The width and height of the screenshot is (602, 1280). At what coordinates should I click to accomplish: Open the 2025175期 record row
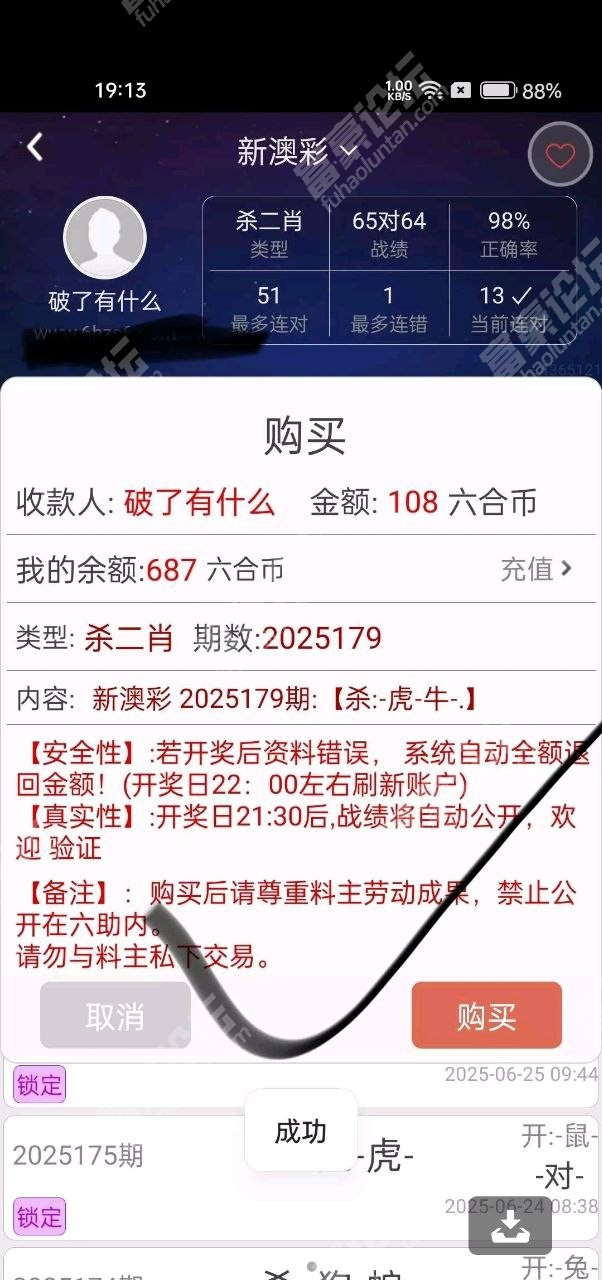[78, 1156]
